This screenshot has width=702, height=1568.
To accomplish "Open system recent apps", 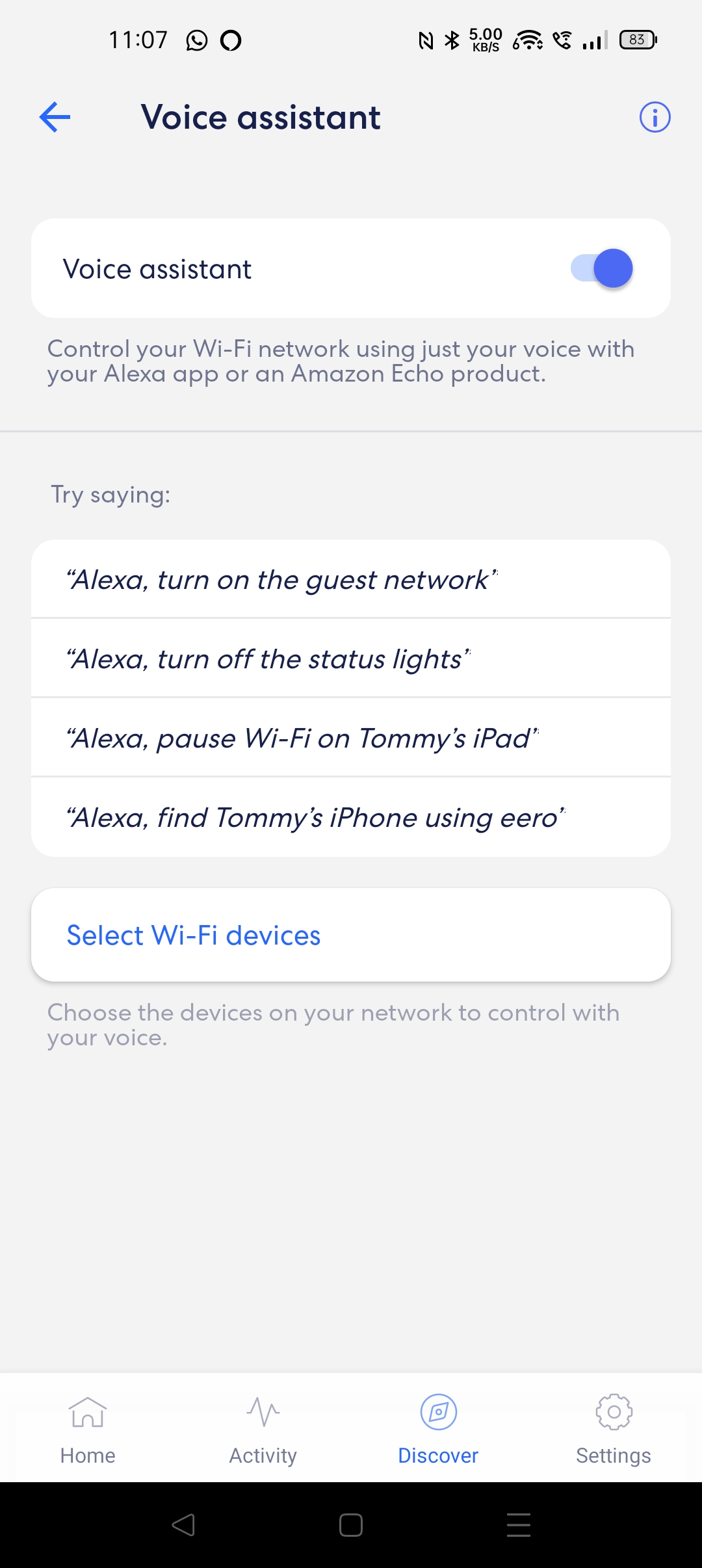I will (x=519, y=1525).
